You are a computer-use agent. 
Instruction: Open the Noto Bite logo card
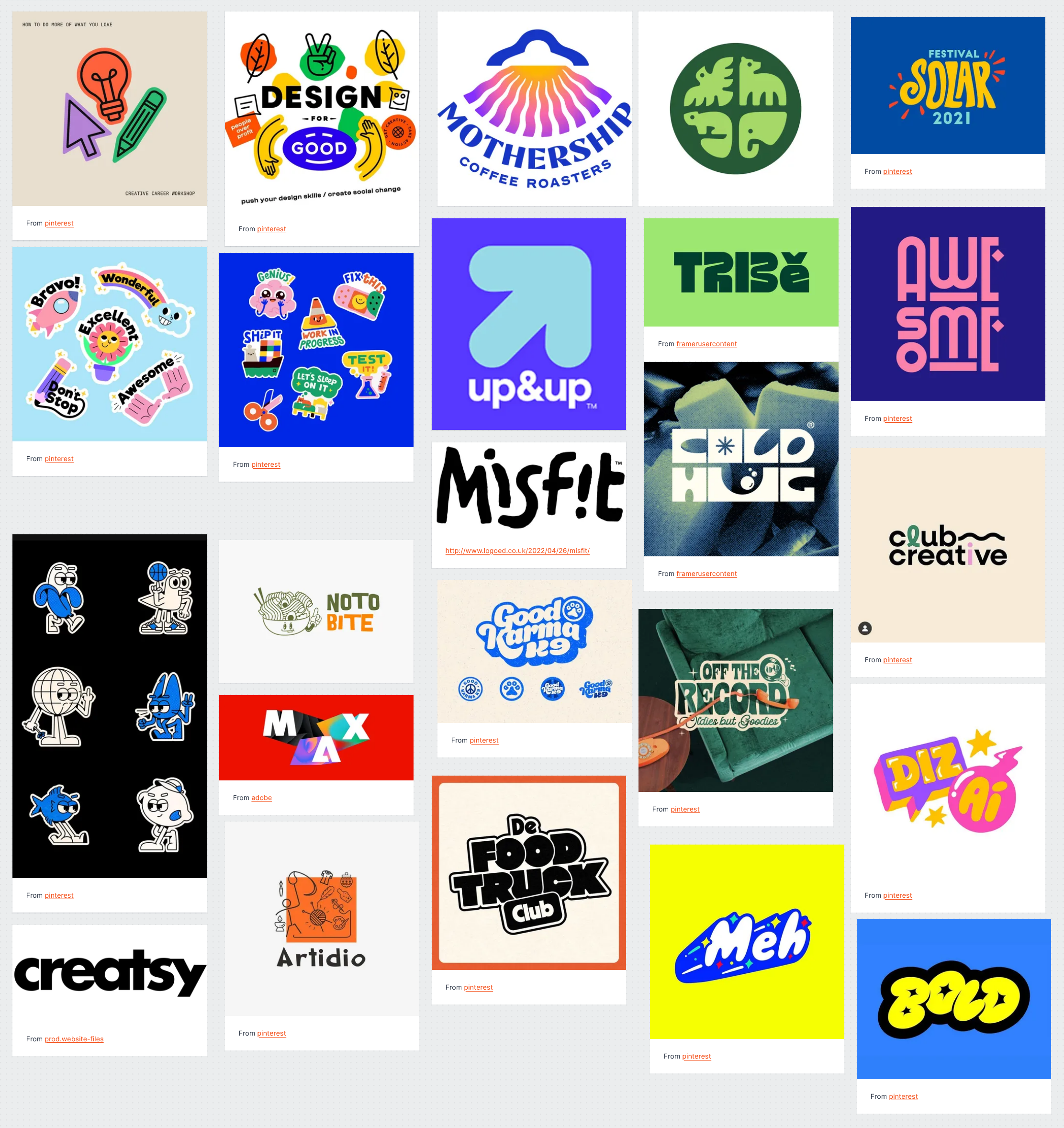pyautogui.click(x=316, y=611)
